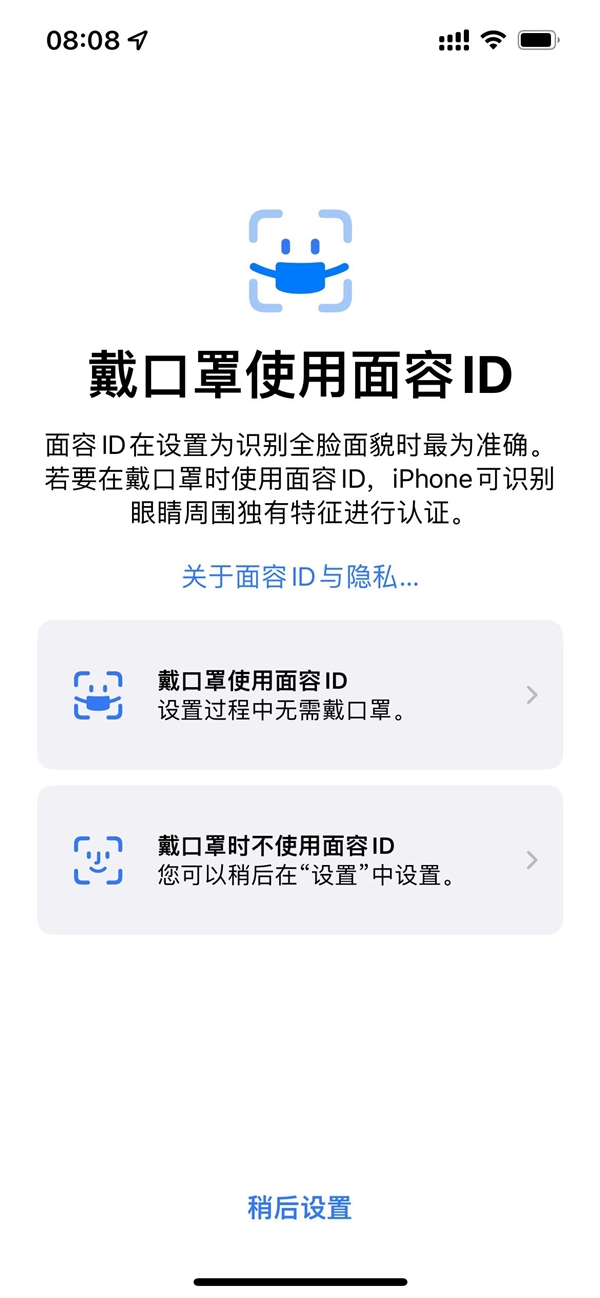This screenshot has height=1298, width=600.
Task: Open the 关于面容 ID 与隐私 link
Action: (x=299, y=577)
